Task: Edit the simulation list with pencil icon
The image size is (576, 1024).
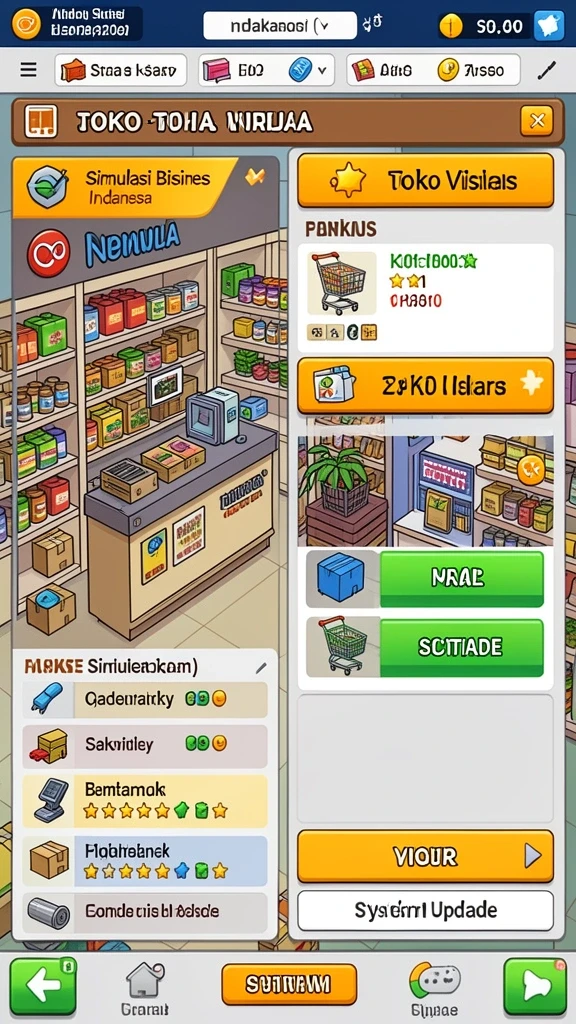Action: [x=261, y=667]
